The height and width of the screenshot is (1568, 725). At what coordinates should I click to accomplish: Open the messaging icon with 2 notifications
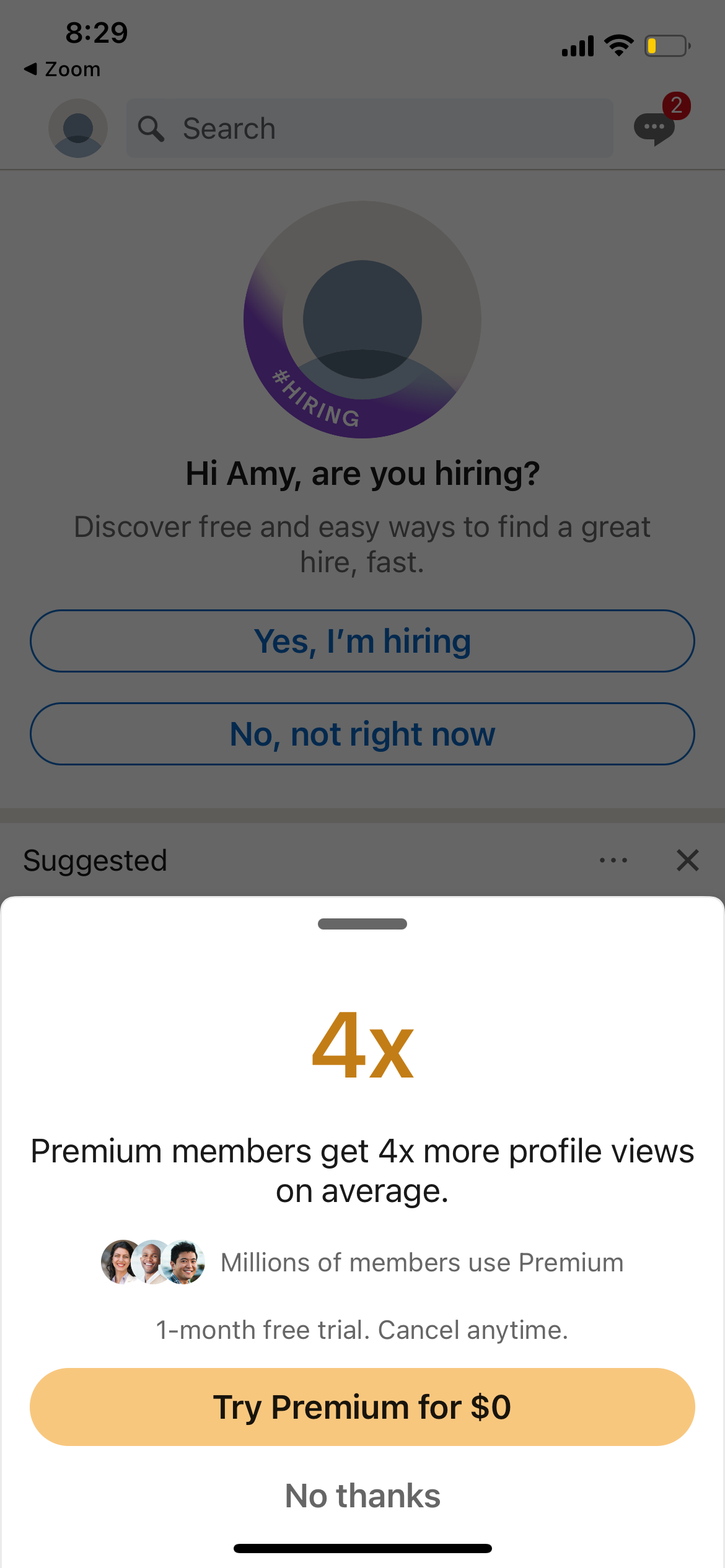654,128
